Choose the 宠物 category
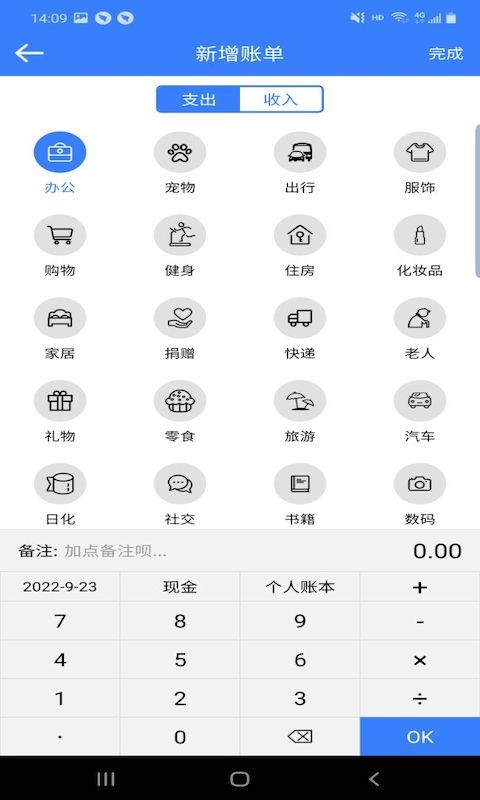The height and width of the screenshot is (800, 480). 180,163
